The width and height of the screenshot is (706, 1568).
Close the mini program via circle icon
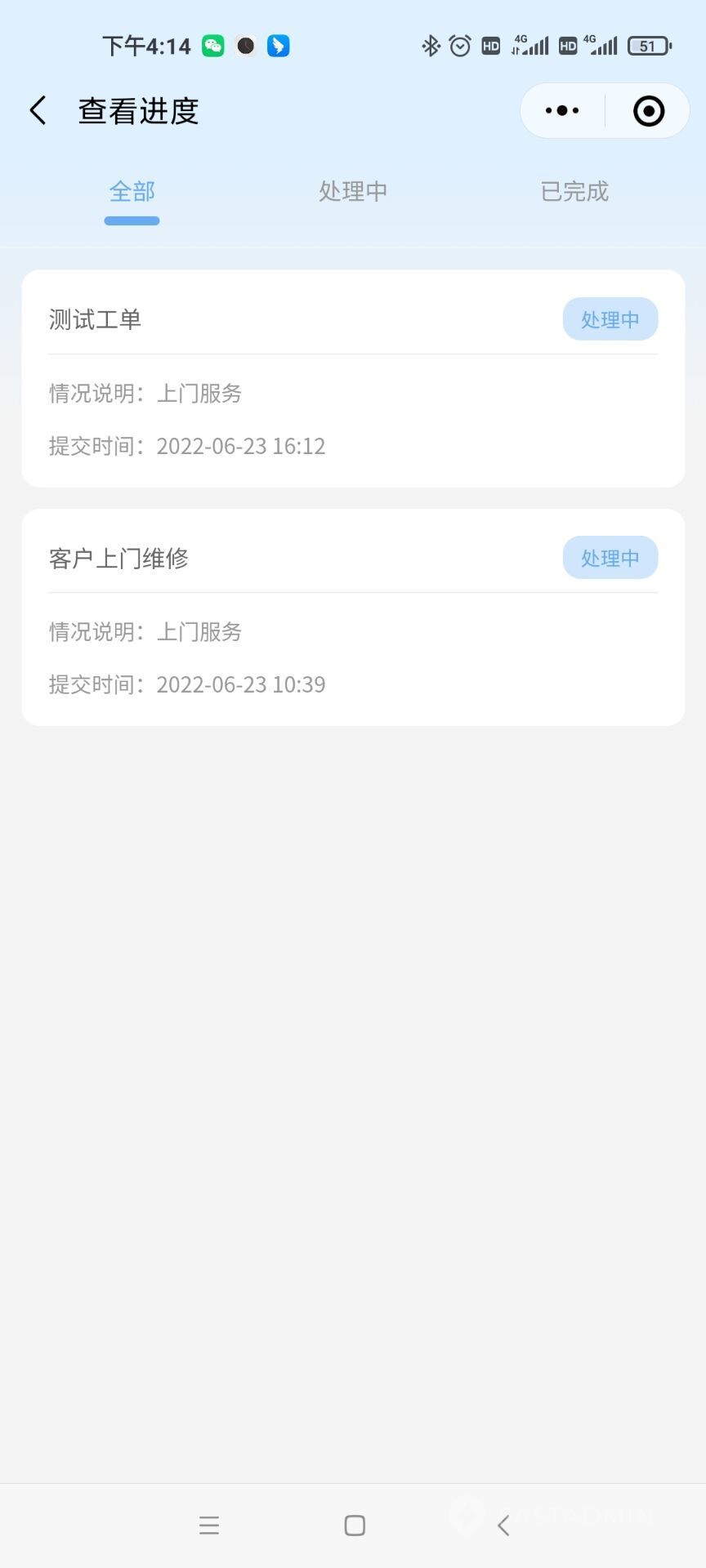tap(649, 111)
